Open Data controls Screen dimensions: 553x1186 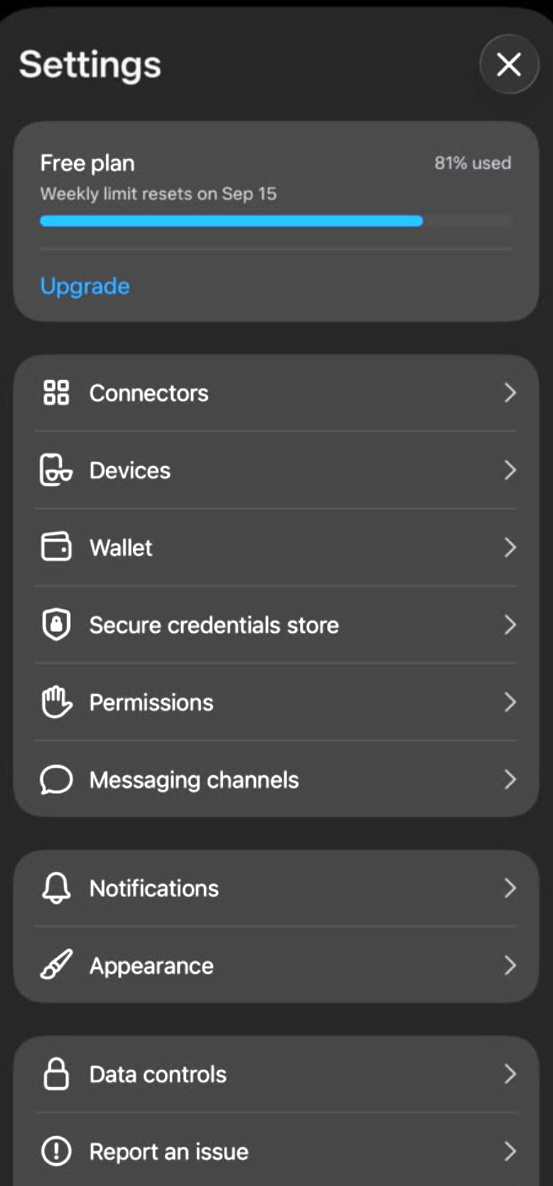276,1075
